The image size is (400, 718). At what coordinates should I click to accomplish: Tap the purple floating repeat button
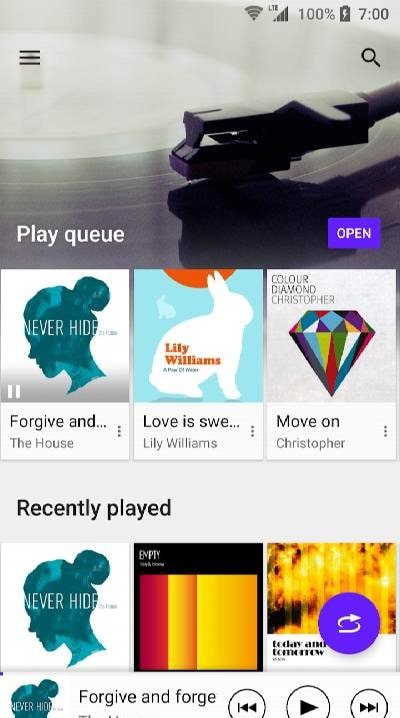[x=349, y=623]
